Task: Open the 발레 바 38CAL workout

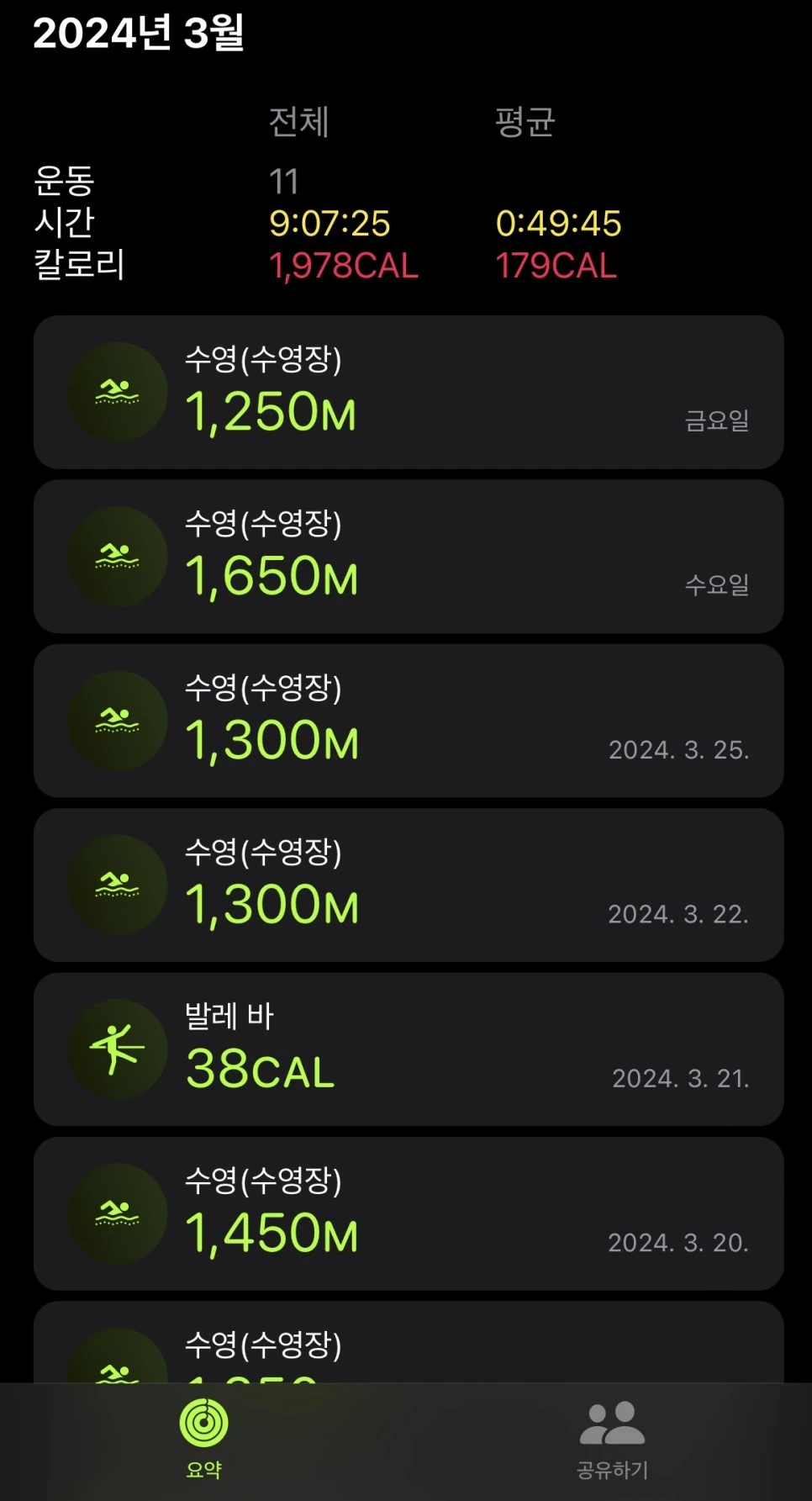Action: [x=409, y=1049]
